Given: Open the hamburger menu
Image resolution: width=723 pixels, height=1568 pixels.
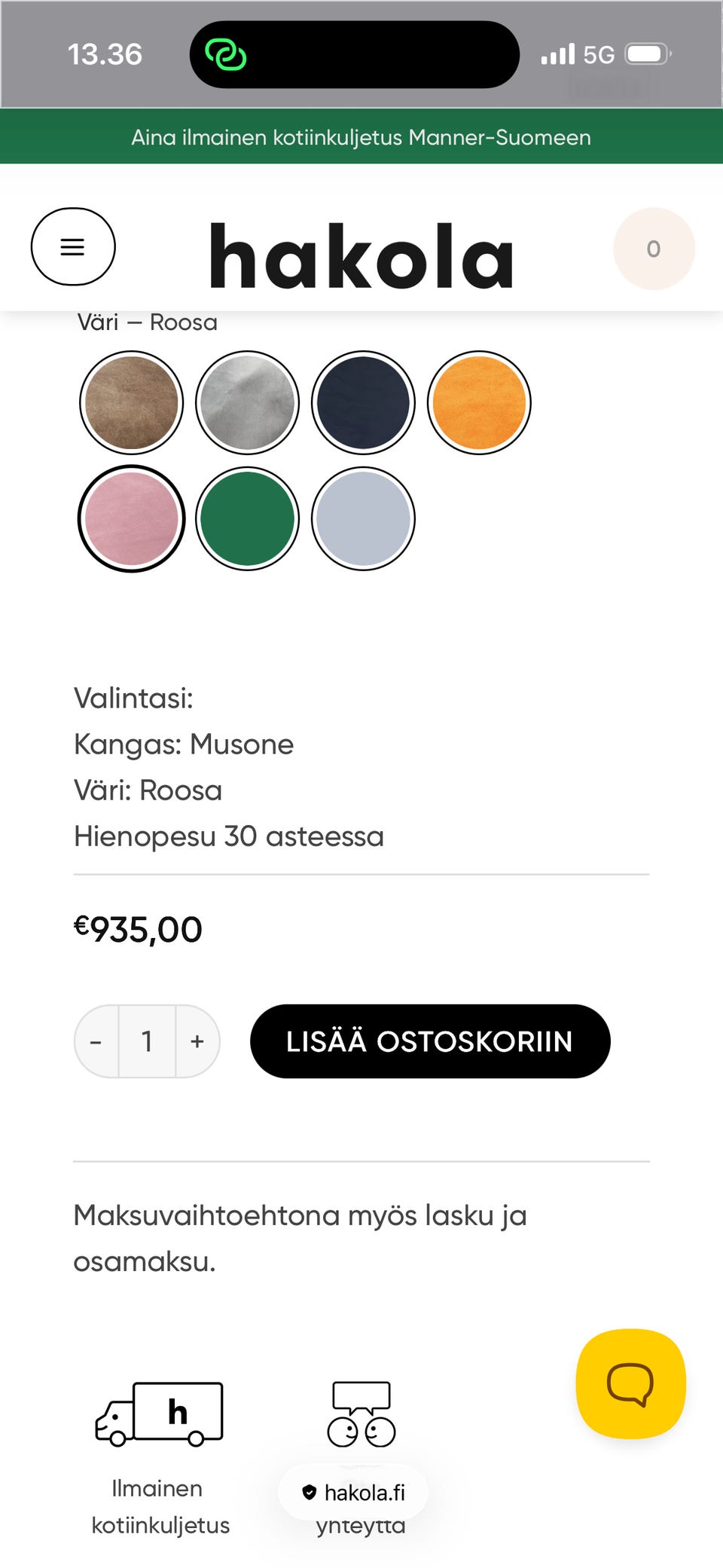Looking at the screenshot, I should 73,246.
